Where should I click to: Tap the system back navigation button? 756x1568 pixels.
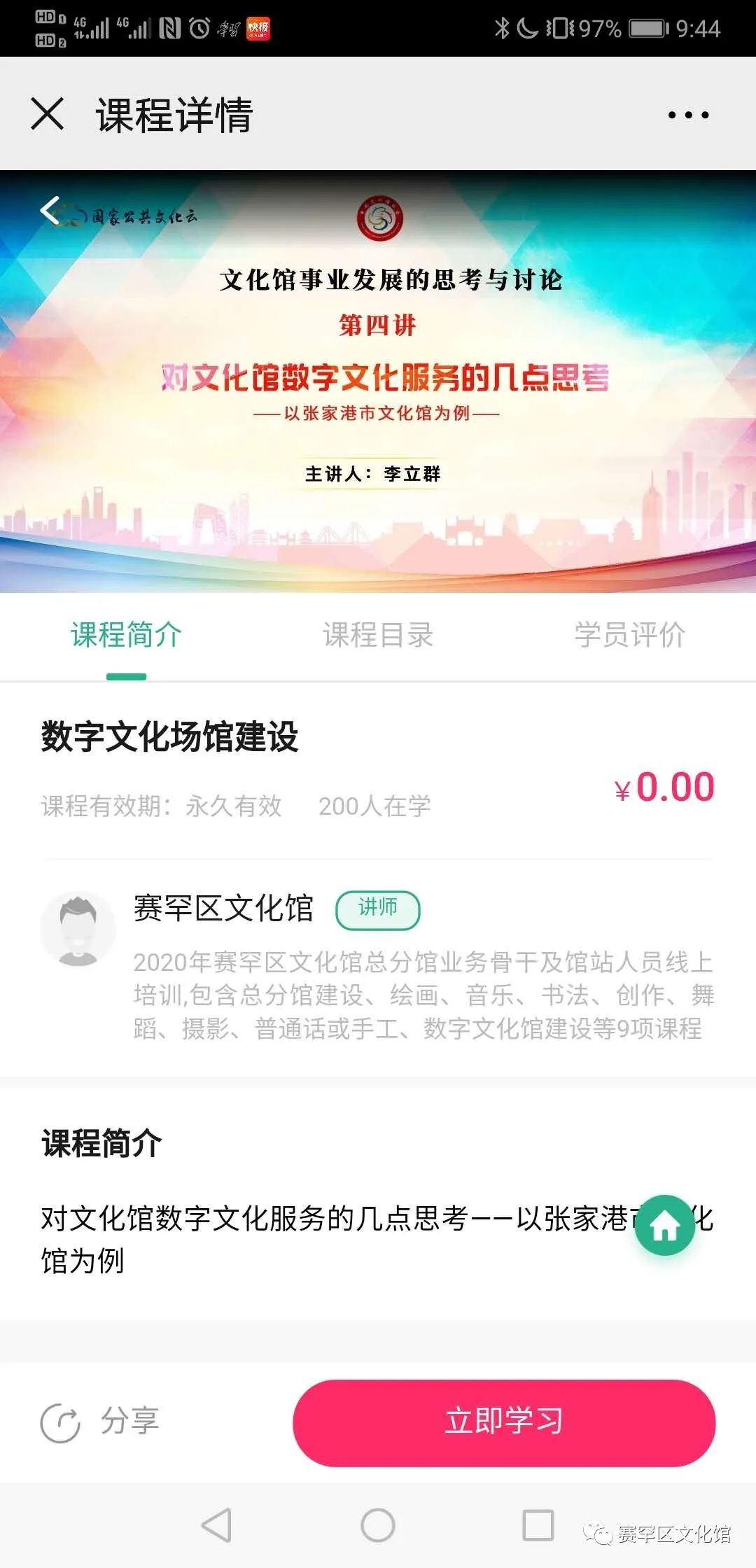click(x=216, y=1525)
